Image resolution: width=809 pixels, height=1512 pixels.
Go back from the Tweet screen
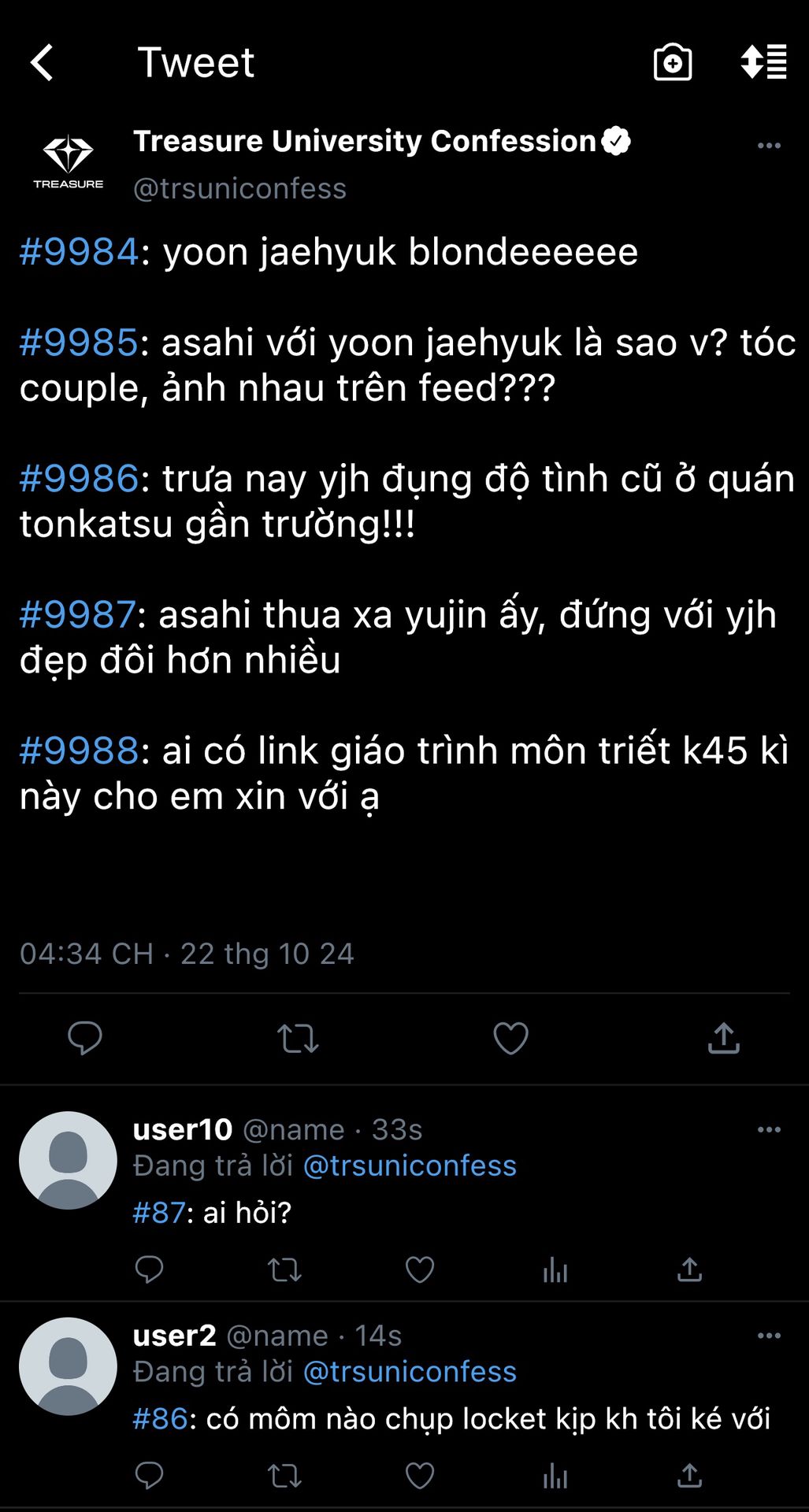tap(42, 62)
